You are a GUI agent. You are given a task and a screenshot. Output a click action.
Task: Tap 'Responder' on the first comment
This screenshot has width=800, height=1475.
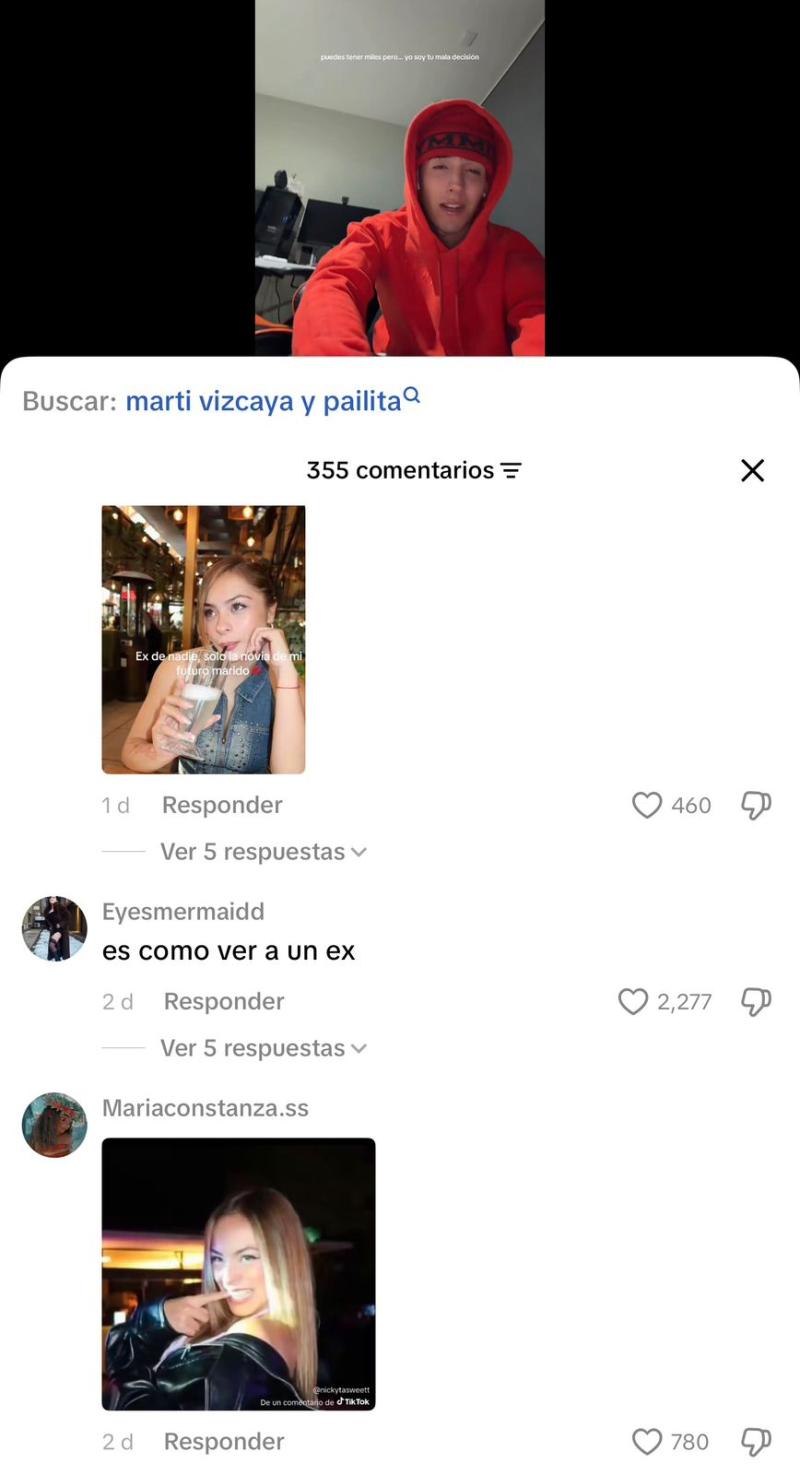(221, 805)
